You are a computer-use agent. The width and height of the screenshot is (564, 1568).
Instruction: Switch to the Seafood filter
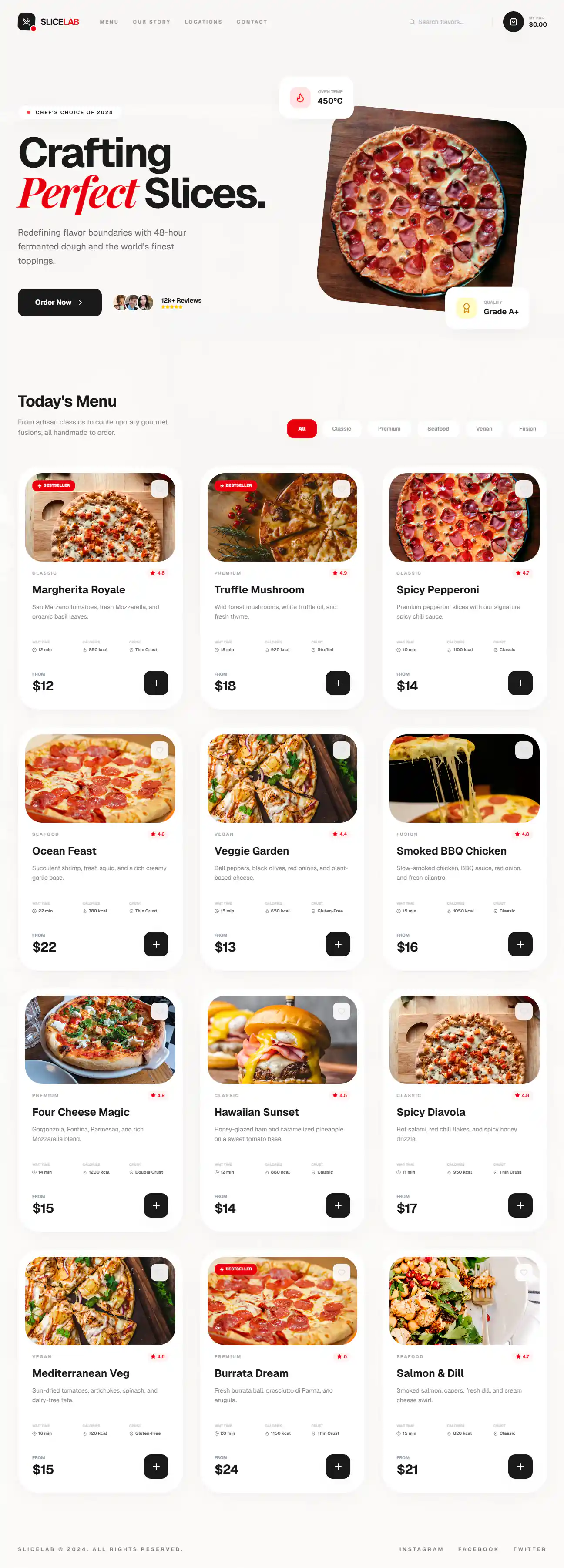tap(437, 428)
